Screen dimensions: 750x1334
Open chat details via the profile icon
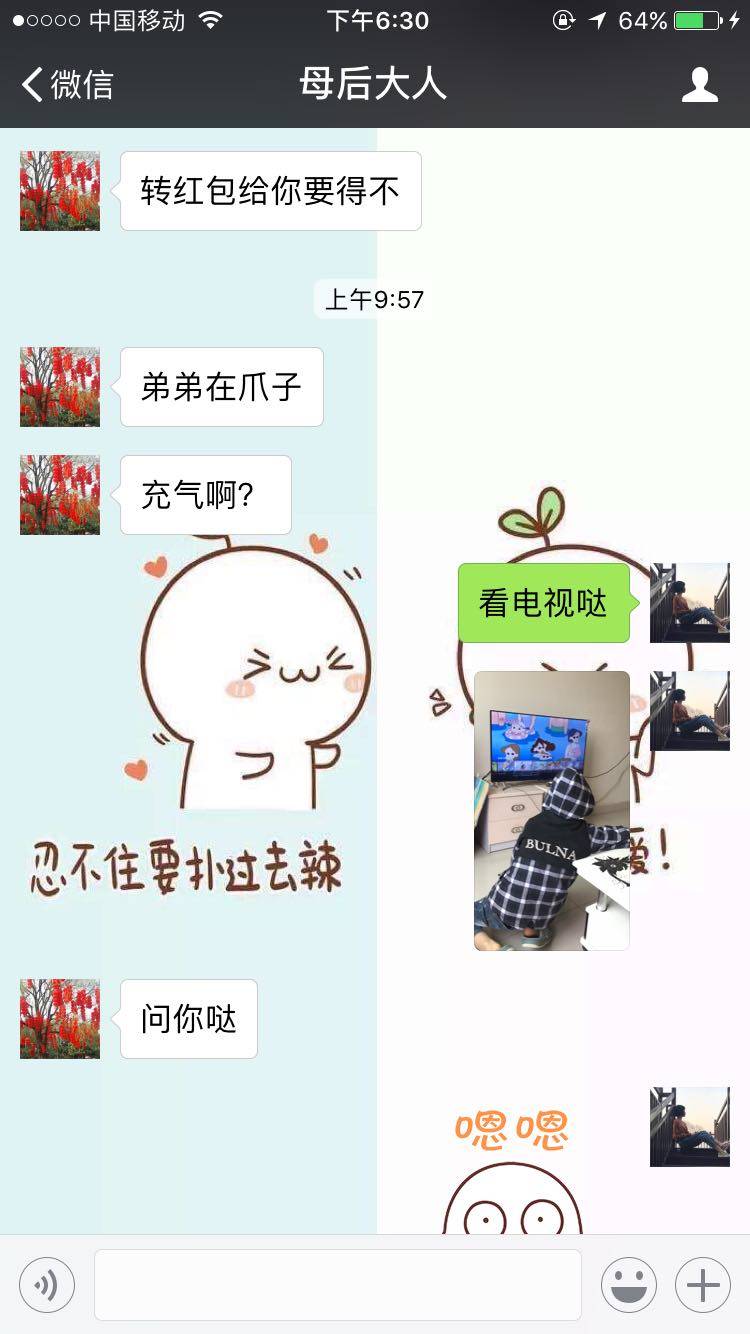pos(699,85)
